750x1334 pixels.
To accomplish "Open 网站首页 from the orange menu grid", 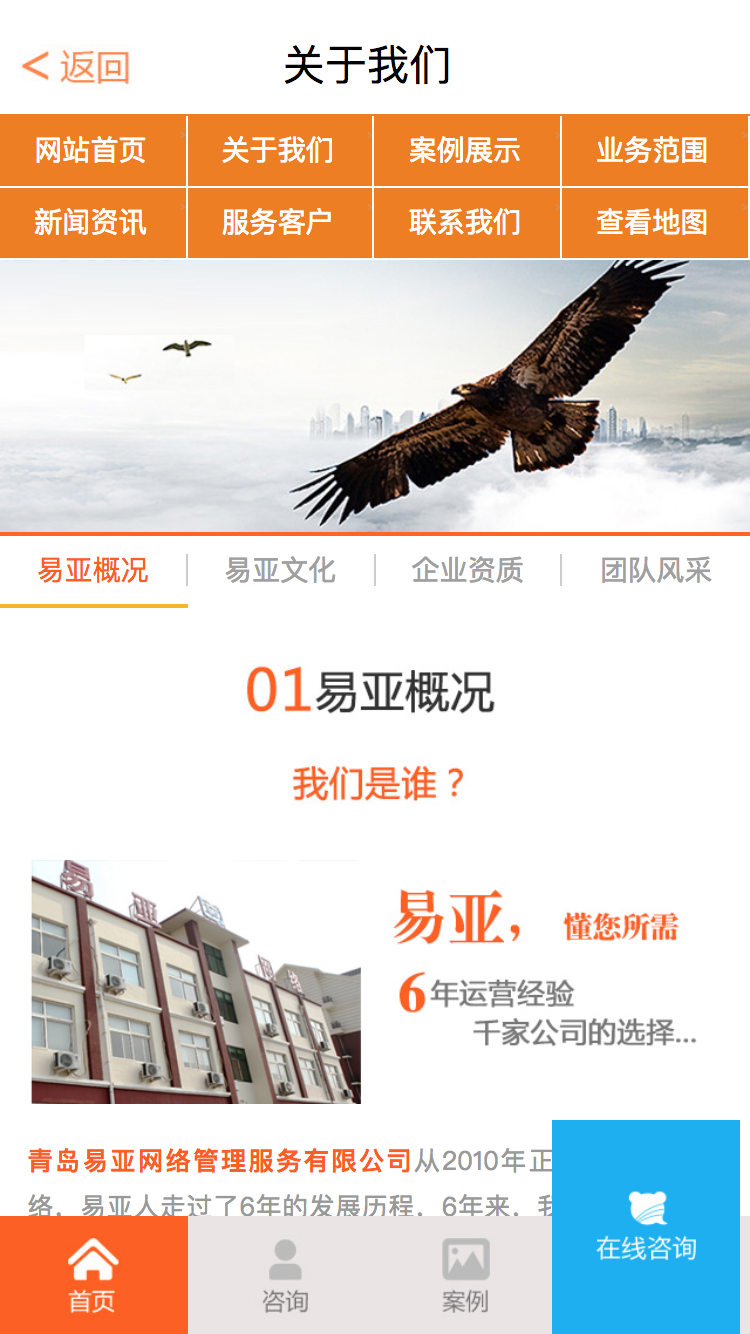I will (93, 150).
